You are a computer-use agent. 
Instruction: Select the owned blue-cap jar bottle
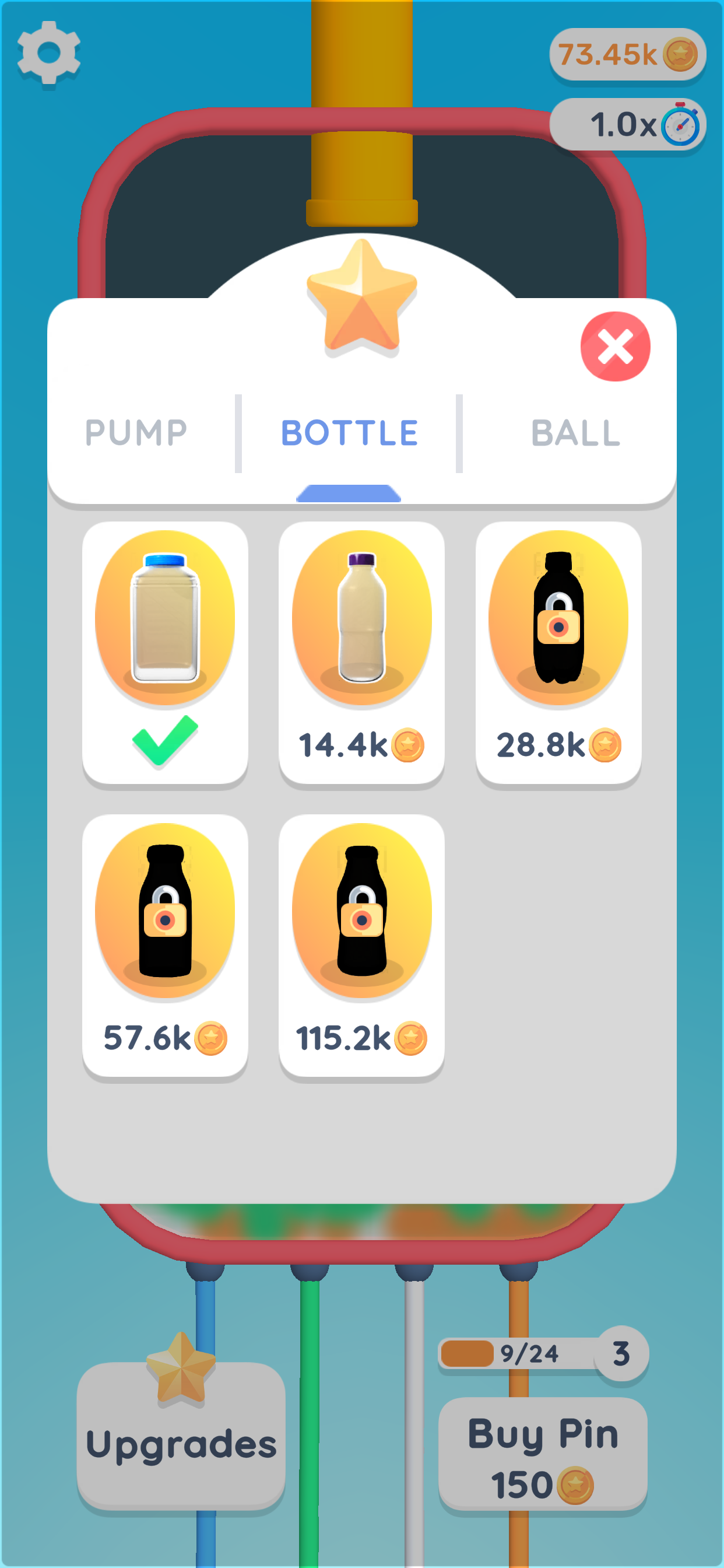165,653
